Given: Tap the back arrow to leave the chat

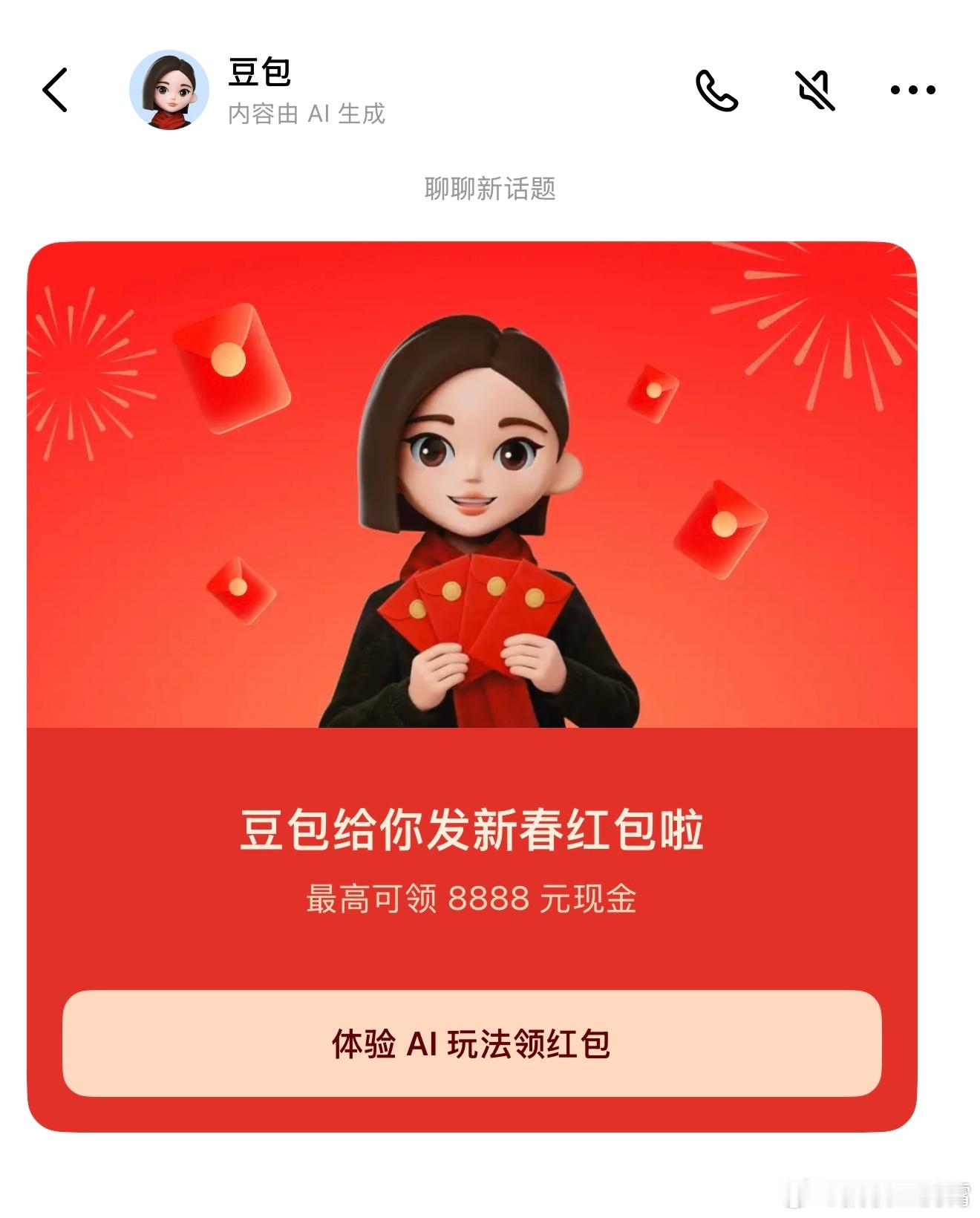Looking at the screenshot, I should tap(53, 91).
